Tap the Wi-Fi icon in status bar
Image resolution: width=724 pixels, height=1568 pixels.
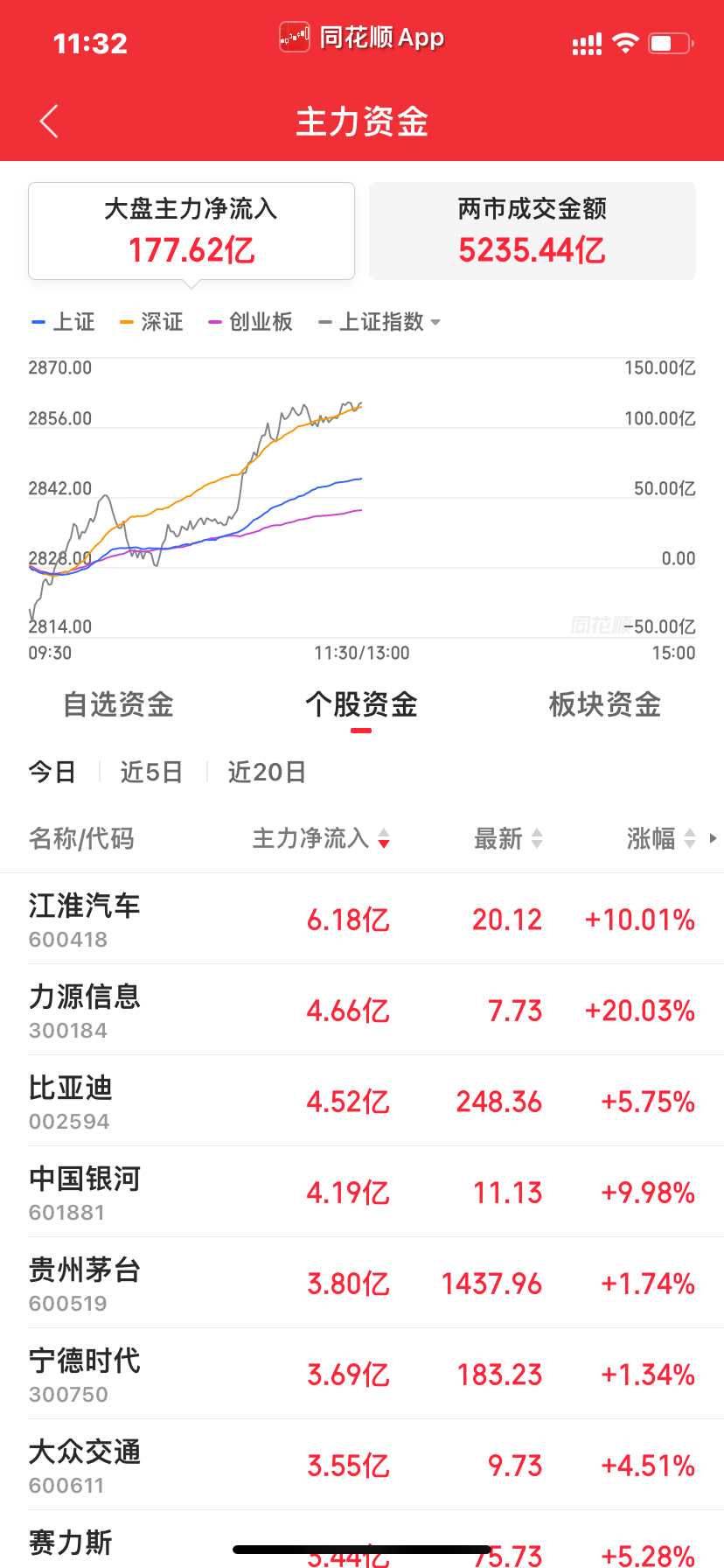tap(626, 41)
